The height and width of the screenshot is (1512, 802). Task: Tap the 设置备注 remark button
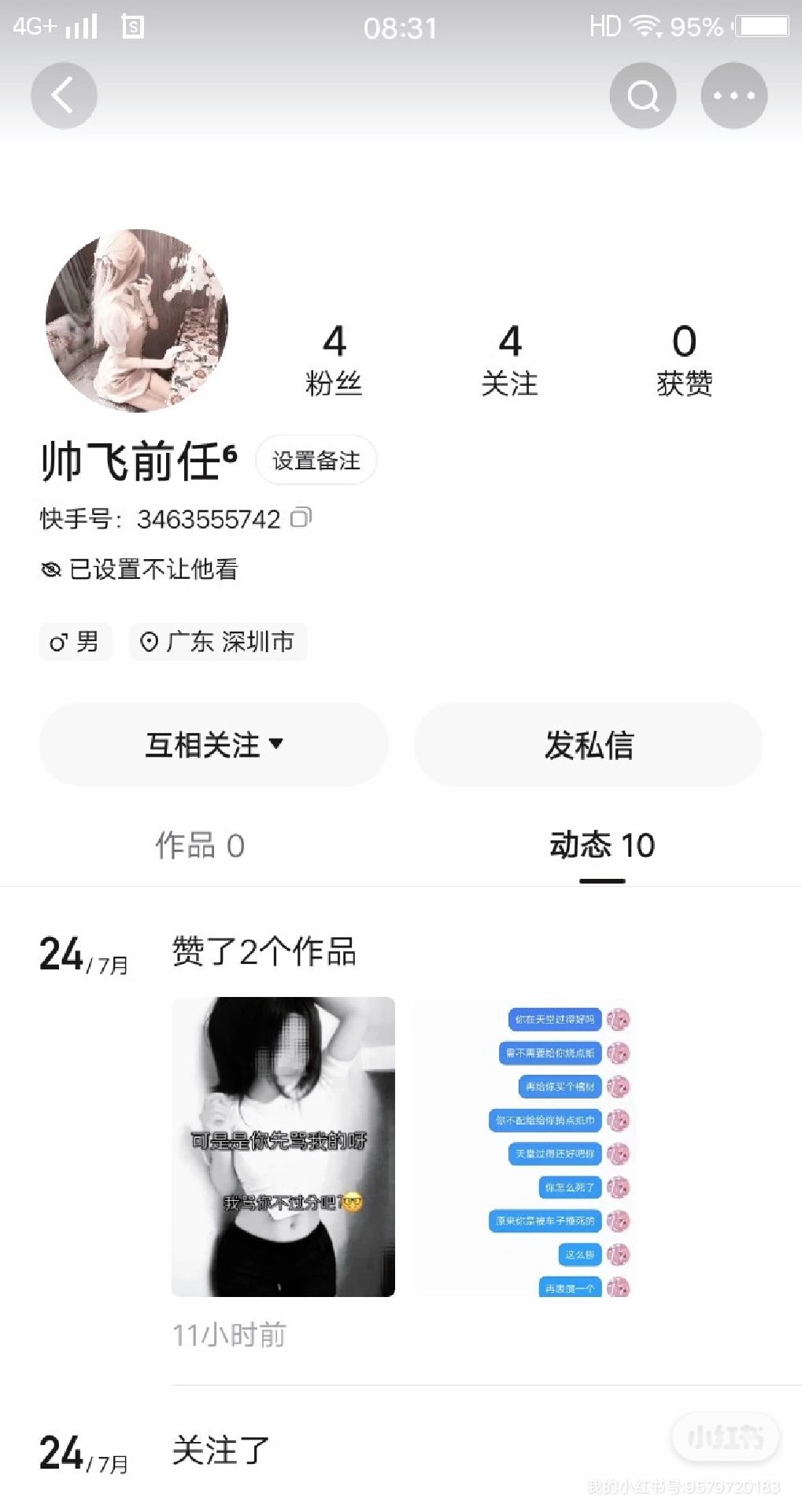click(316, 460)
